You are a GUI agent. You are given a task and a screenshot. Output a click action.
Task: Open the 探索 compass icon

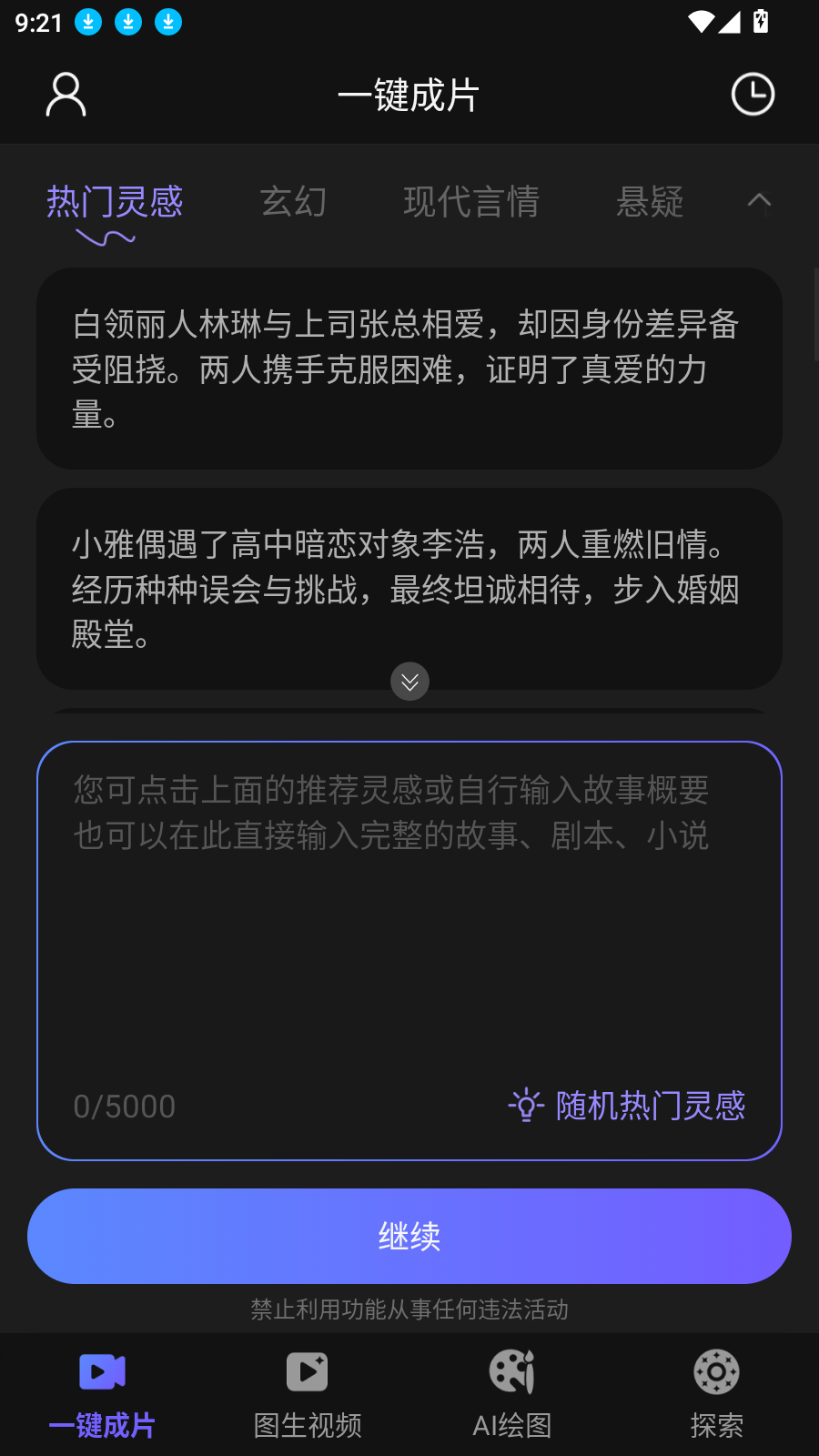pos(716,1370)
